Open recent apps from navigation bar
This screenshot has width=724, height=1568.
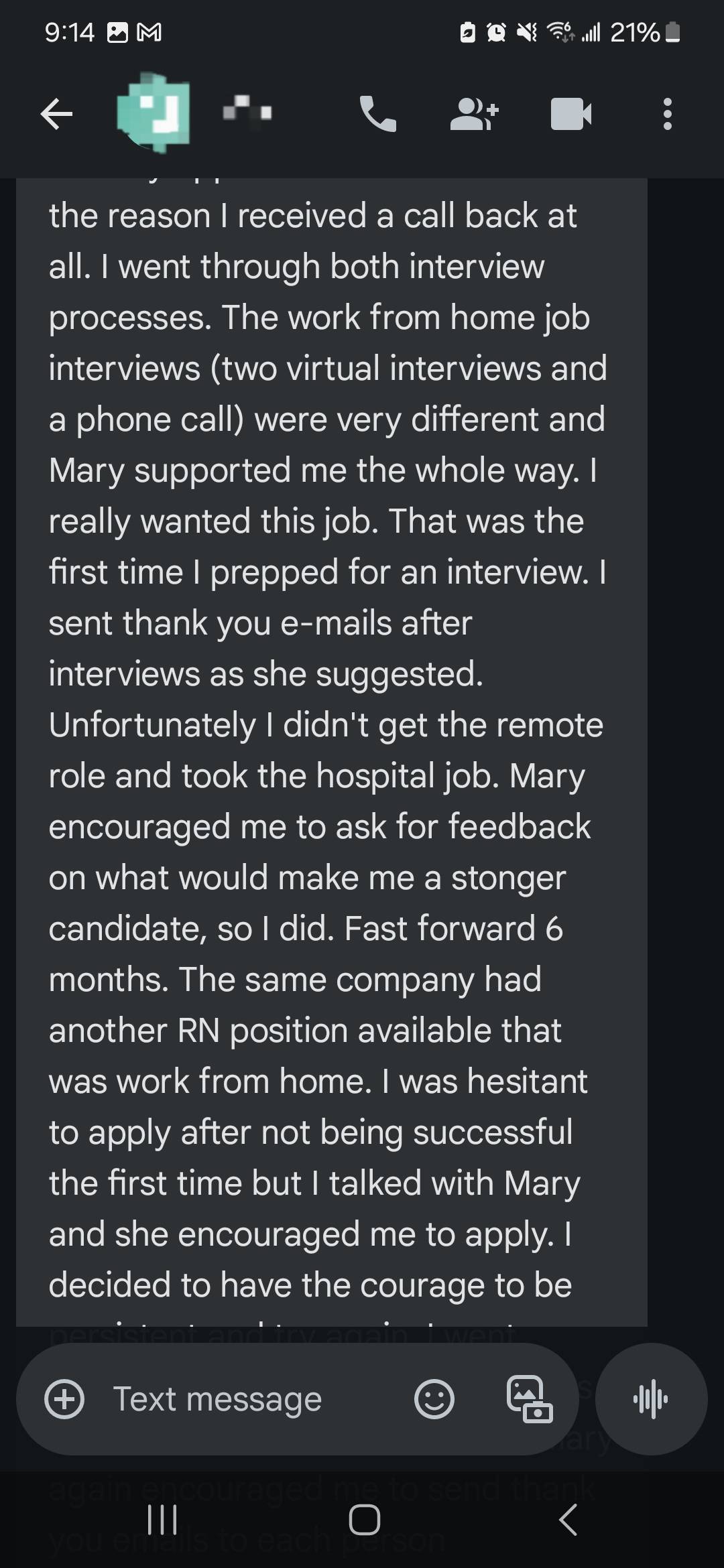(x=162, y=1520)
